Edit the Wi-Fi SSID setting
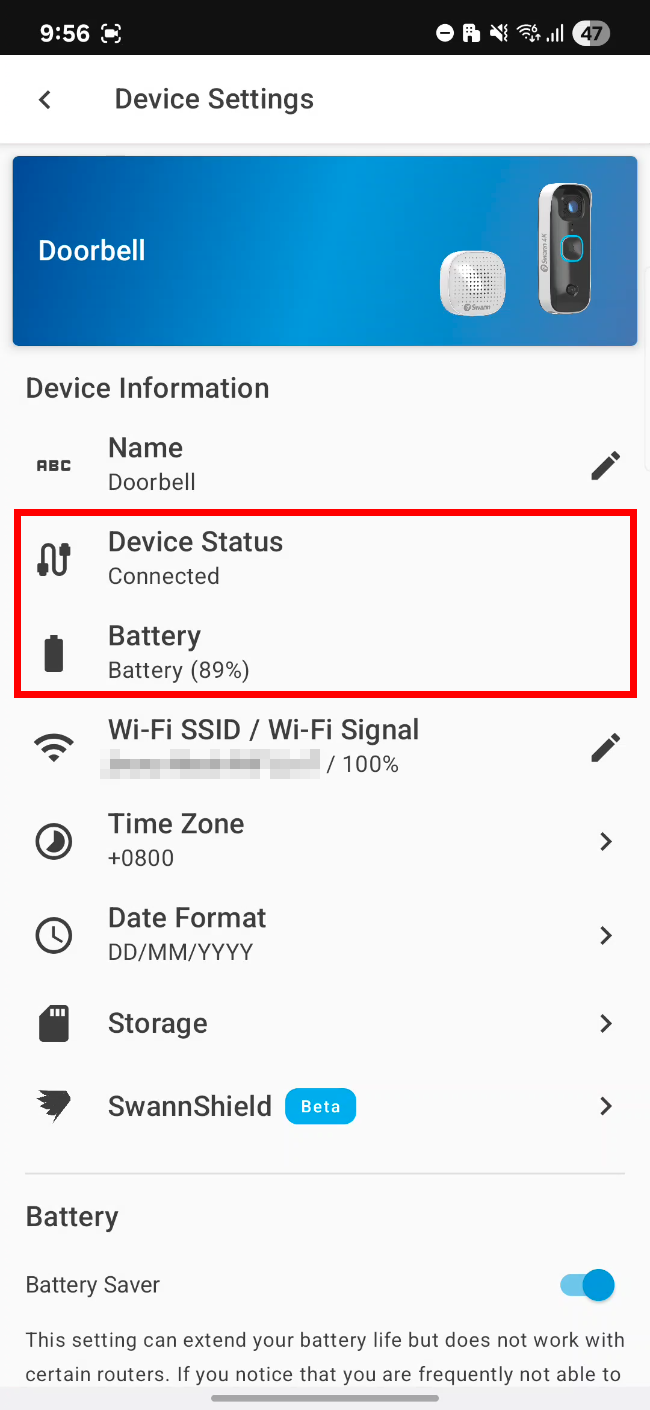The width and height of the screenshot is (650, 1410). [x=605, y=747]
